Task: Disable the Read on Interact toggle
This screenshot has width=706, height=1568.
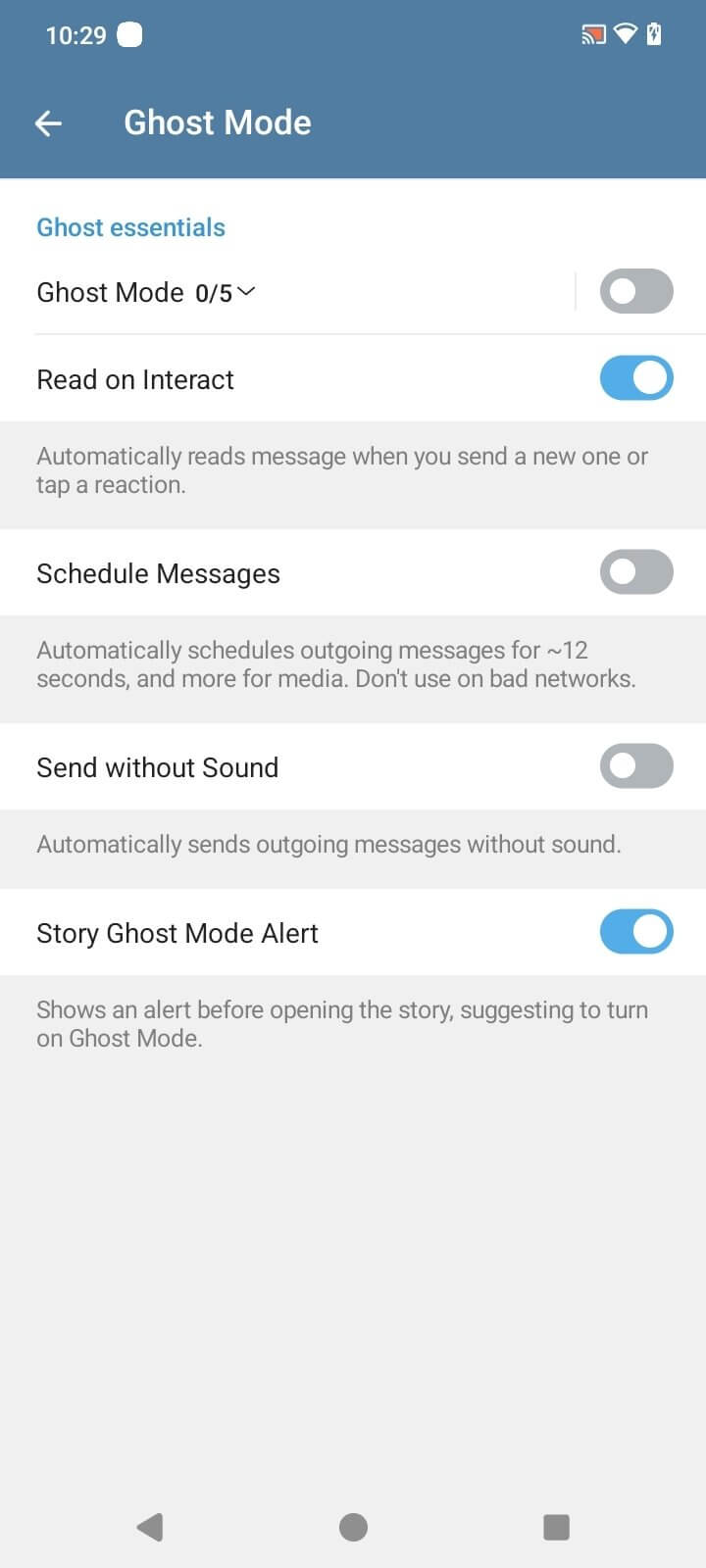Action: click(x=636, y=377)
